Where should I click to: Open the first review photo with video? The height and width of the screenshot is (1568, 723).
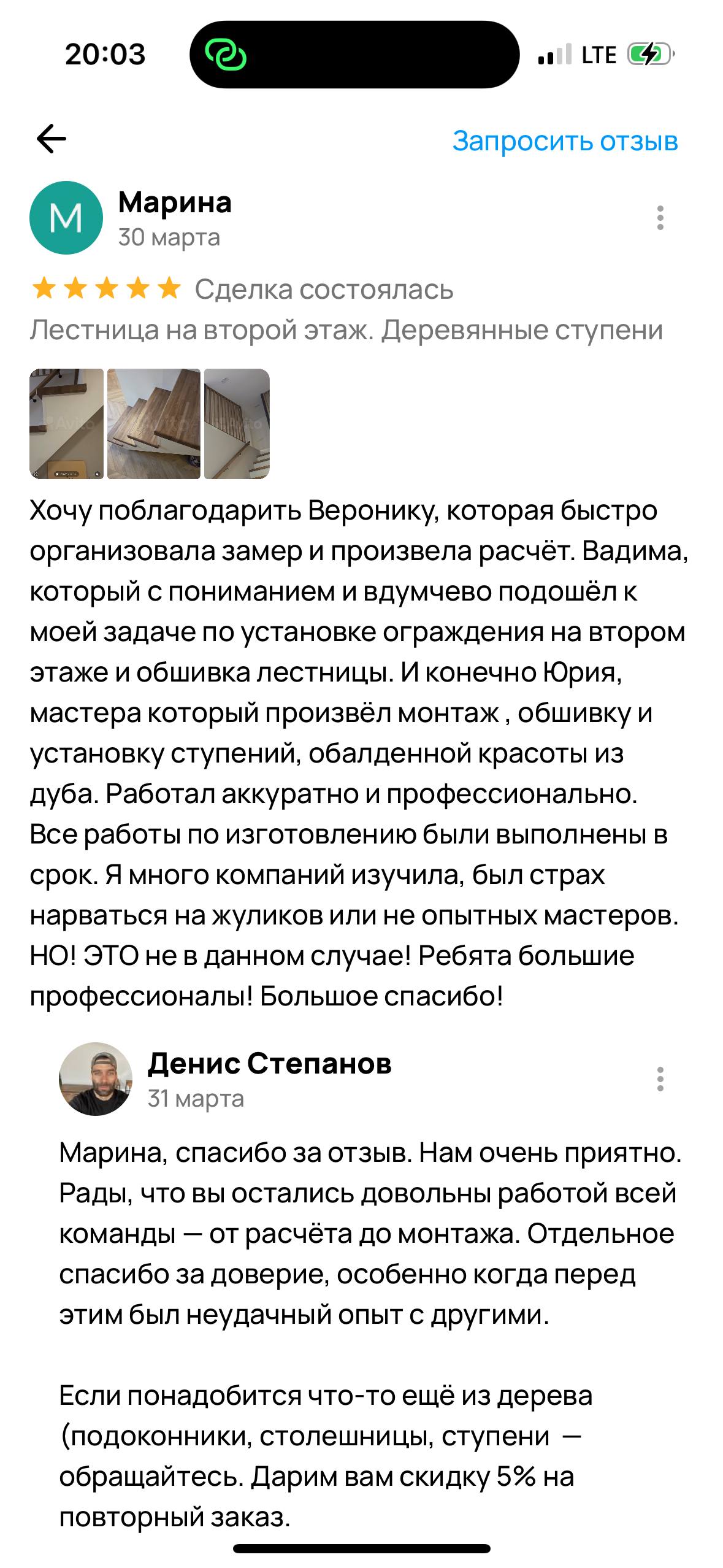(x=66, y=423)
